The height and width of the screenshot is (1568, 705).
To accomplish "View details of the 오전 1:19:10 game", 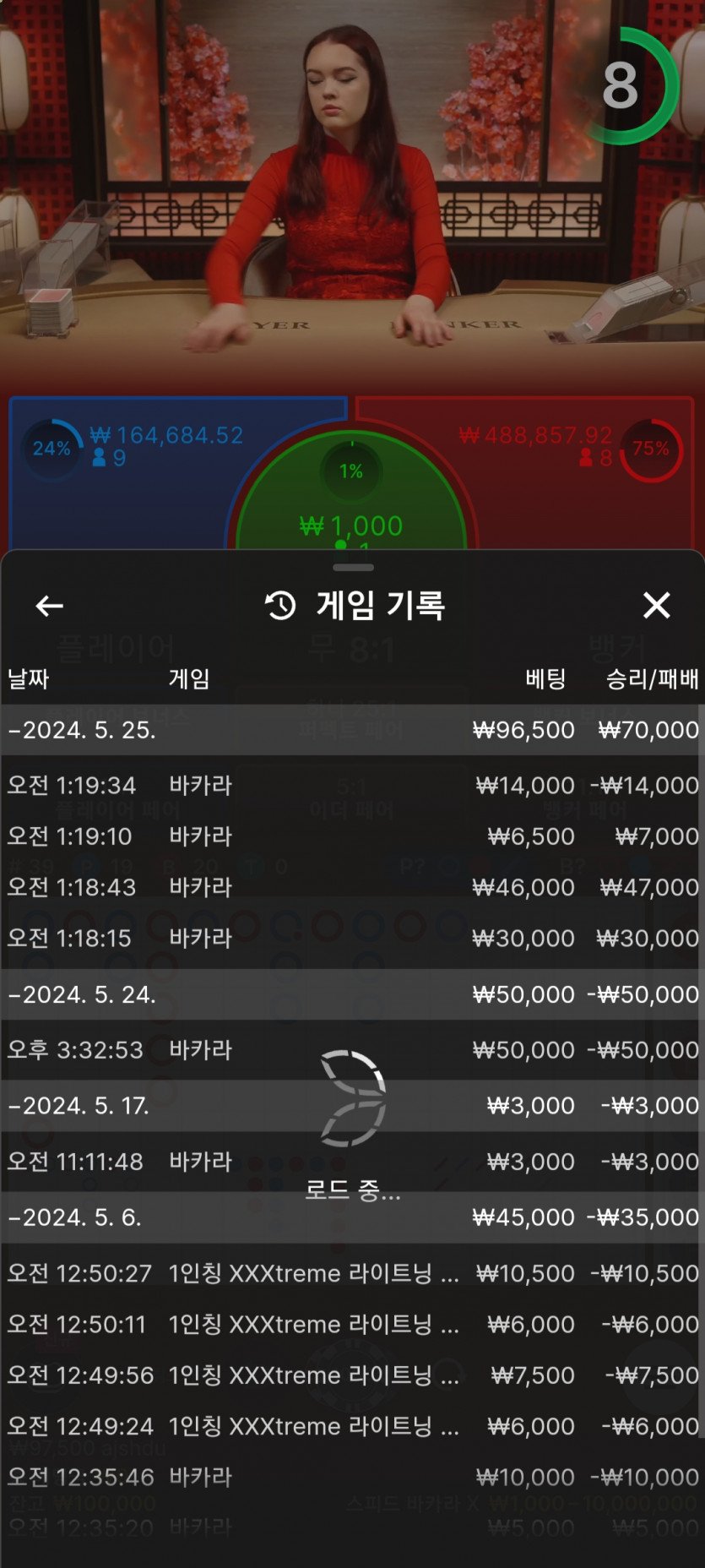I will [x=352, y=836].
